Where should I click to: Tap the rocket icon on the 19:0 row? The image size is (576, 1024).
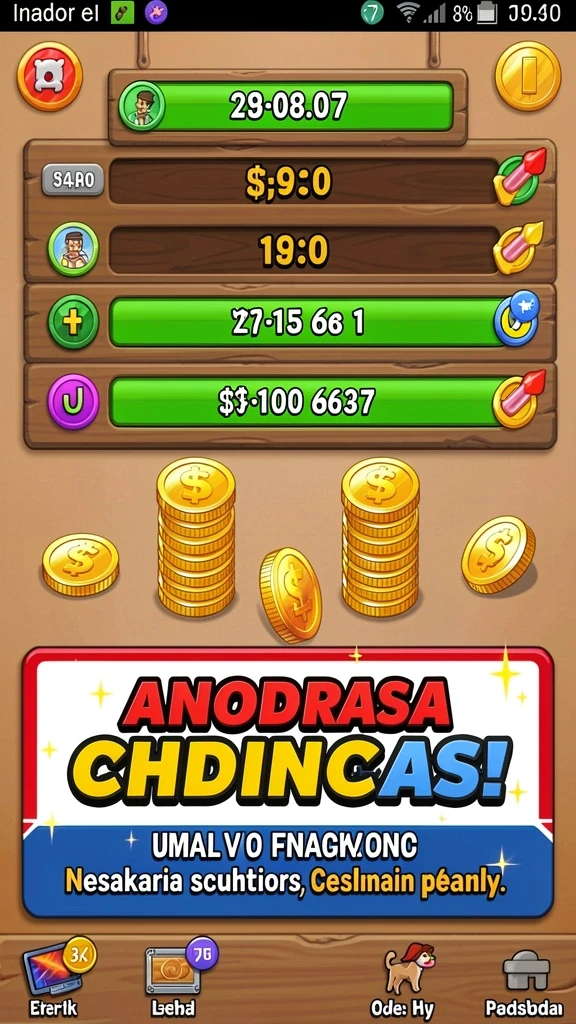(519, 248)
